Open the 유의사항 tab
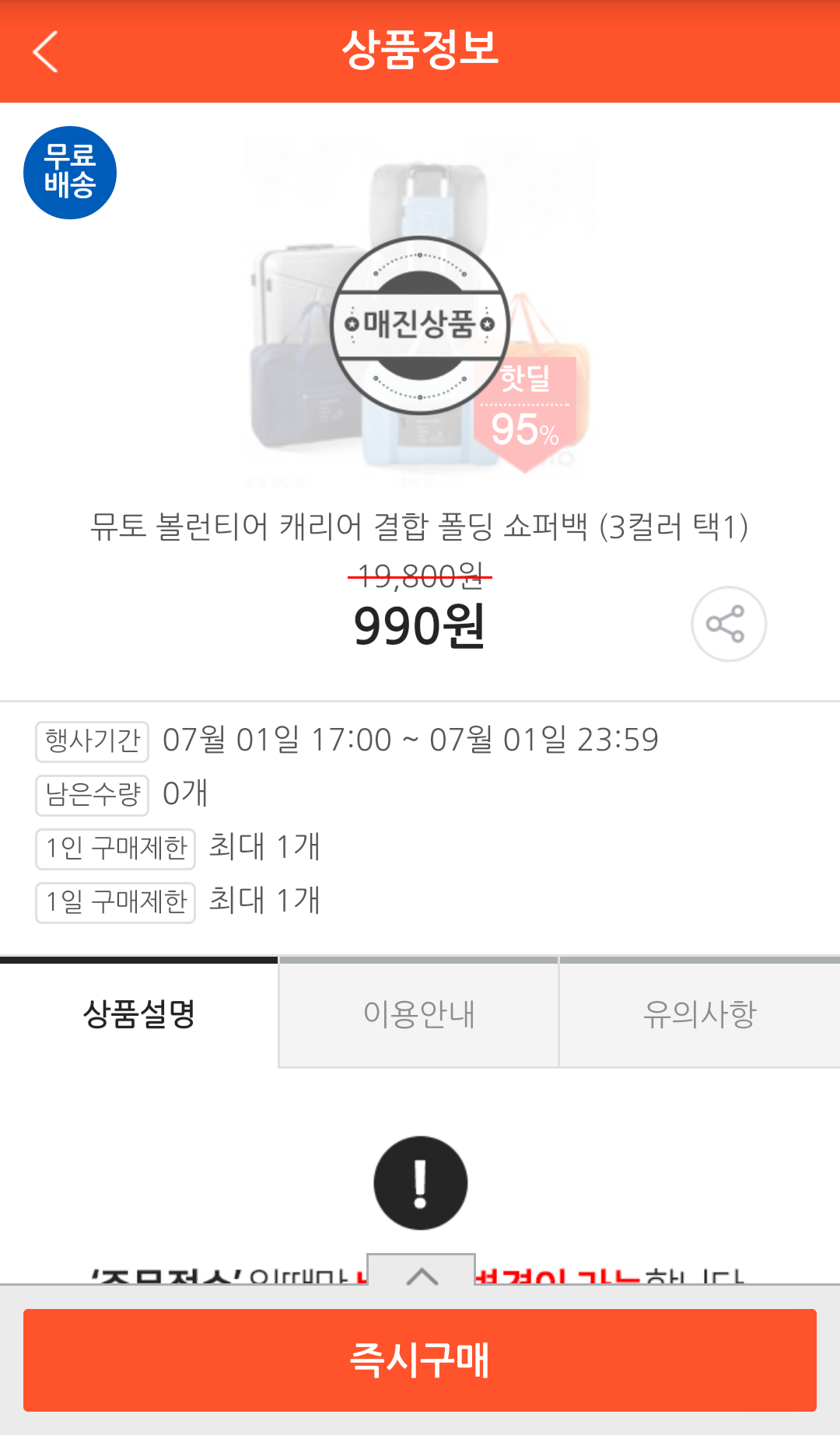 (x=698, y=1013)
